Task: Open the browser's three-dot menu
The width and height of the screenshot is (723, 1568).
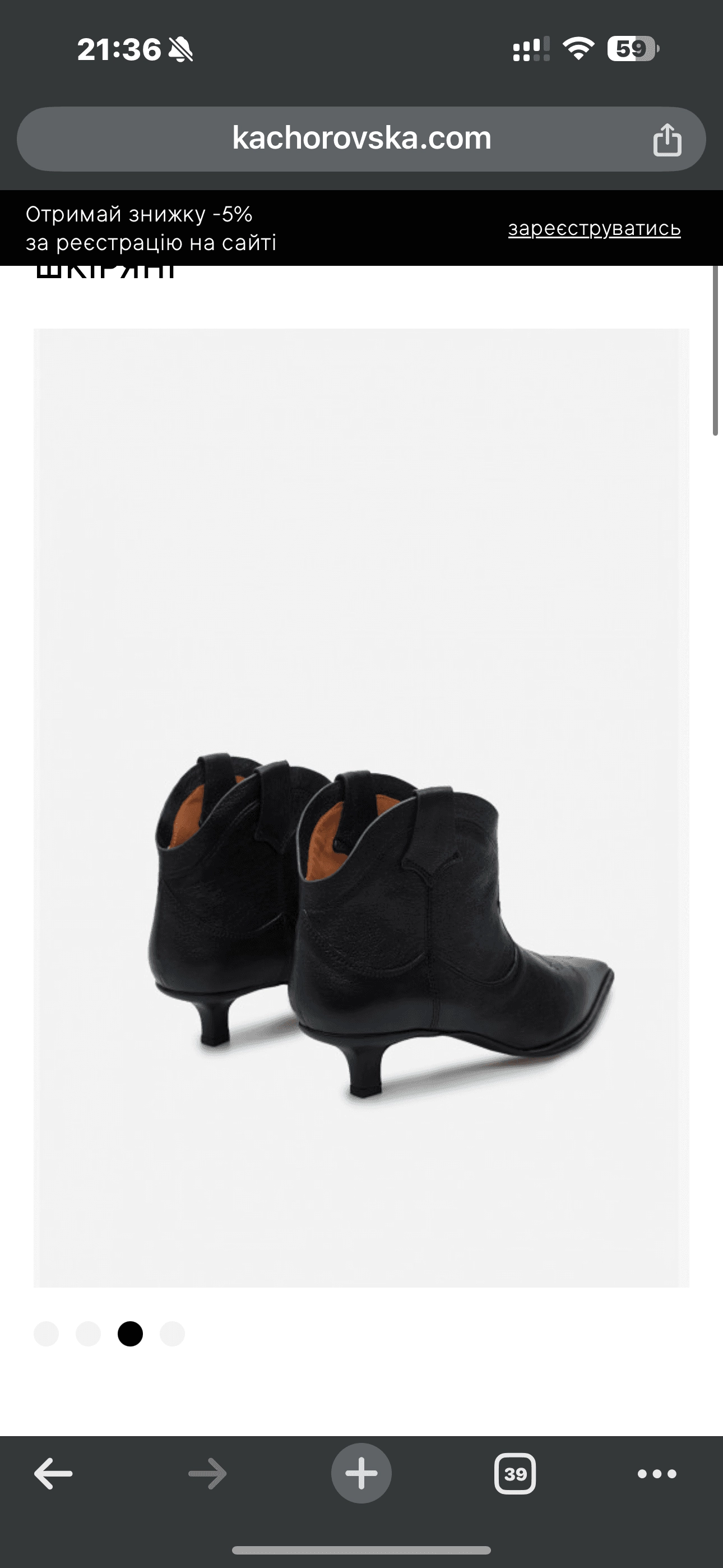Action: tap(657, 1474)
